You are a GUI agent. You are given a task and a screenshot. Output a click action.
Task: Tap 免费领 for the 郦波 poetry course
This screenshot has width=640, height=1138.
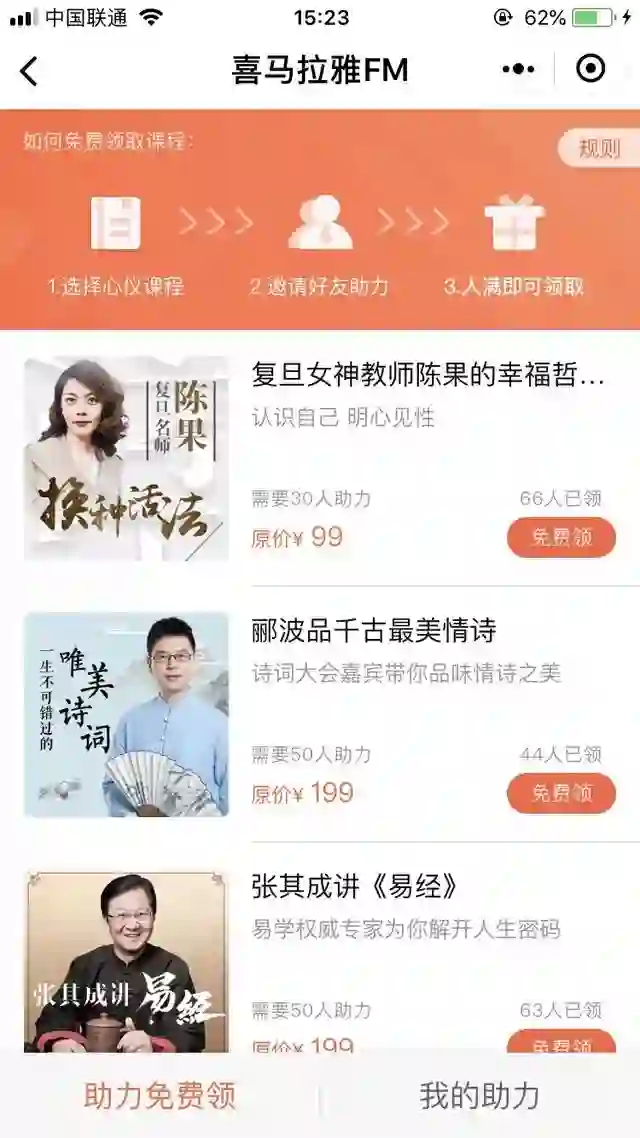click(561, 794)
